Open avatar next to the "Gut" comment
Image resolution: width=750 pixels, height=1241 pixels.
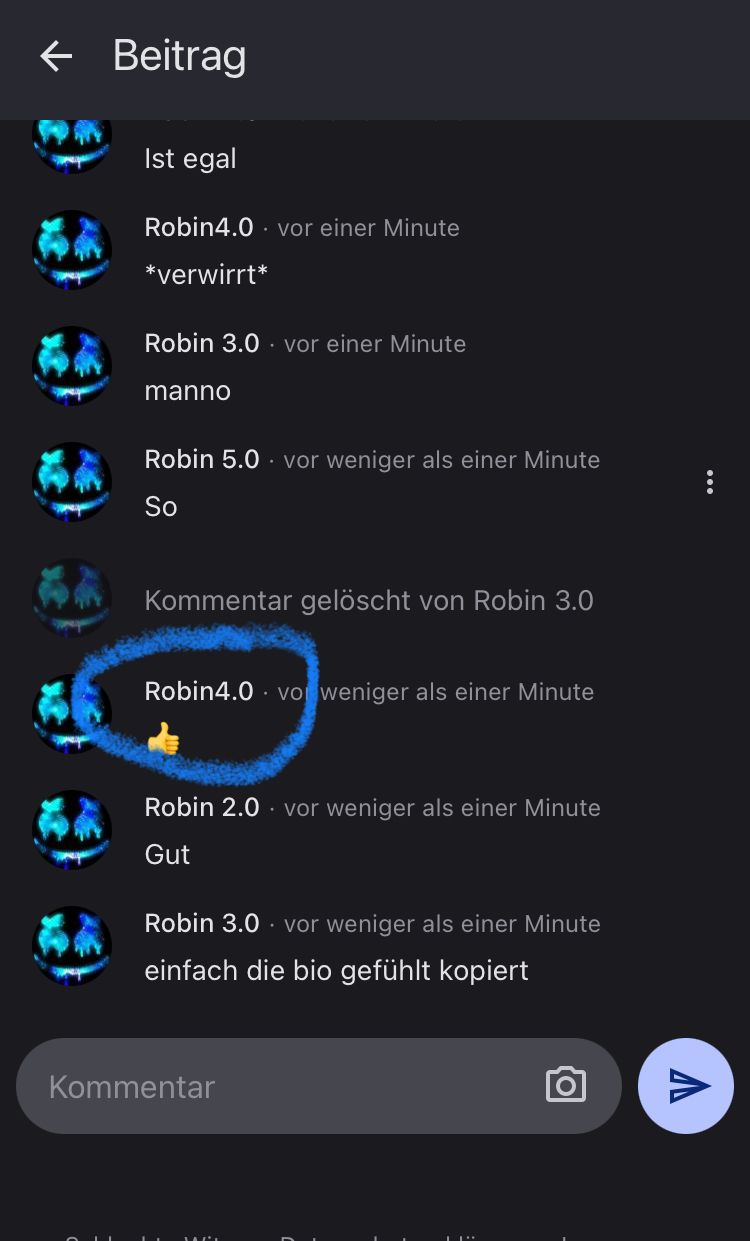(x=72, y=830)
